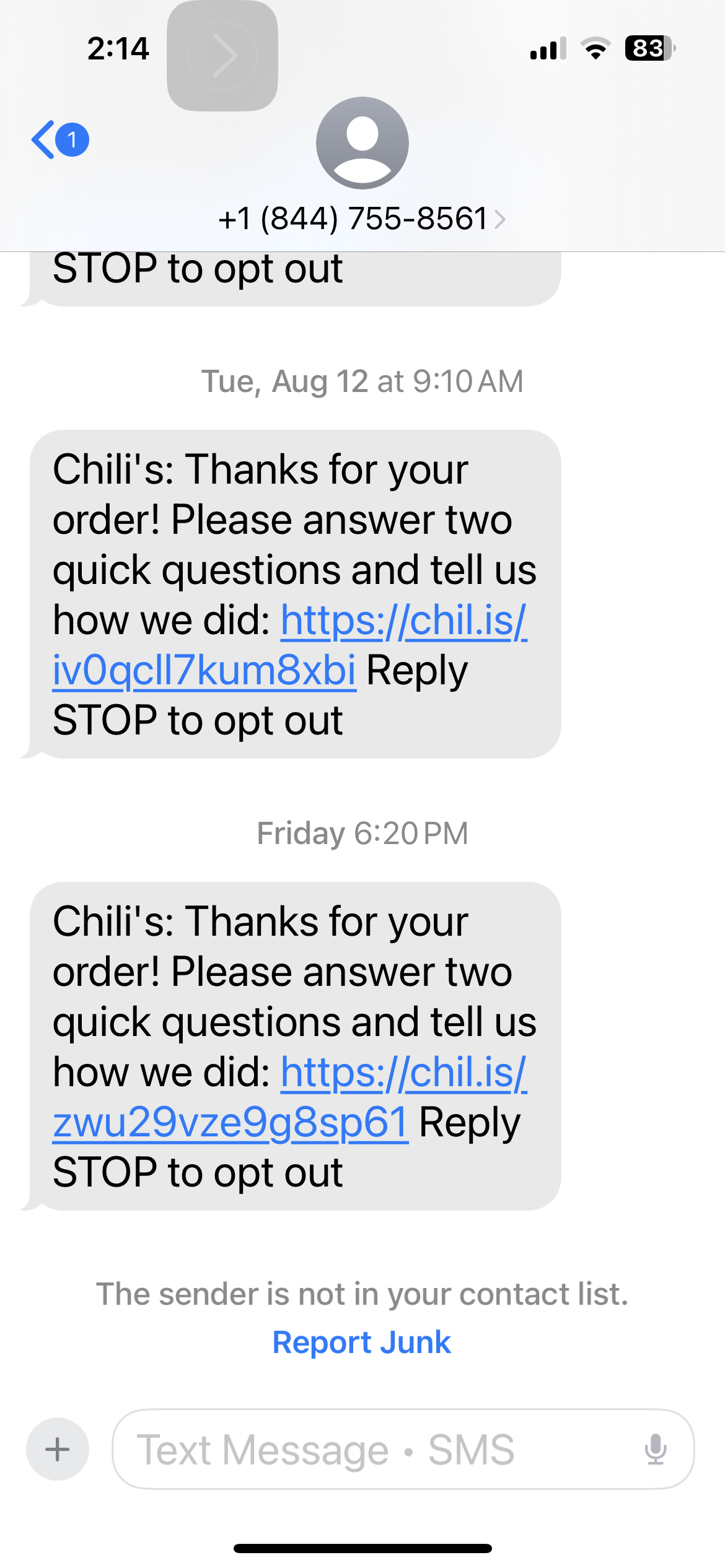Viewport: 725px width, 1568px height.
Task: Tap the gray forward-arrow button beside the clock
Action: coord(222,56)
